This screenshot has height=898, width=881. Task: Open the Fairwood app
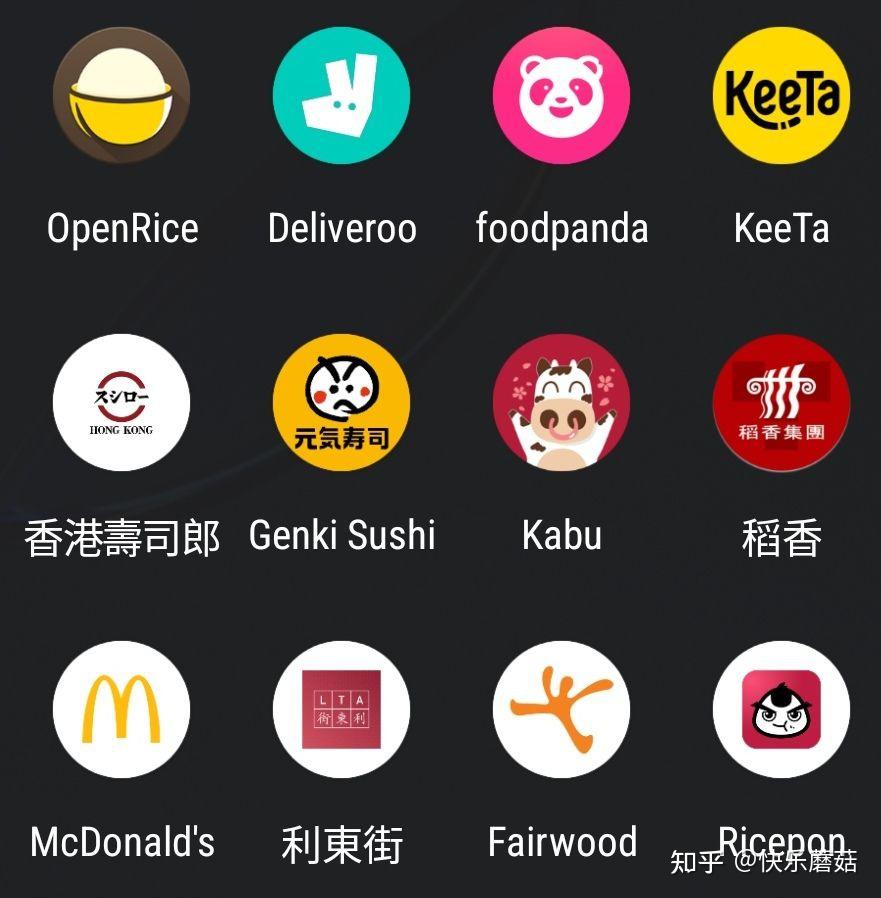click(562, 709)
